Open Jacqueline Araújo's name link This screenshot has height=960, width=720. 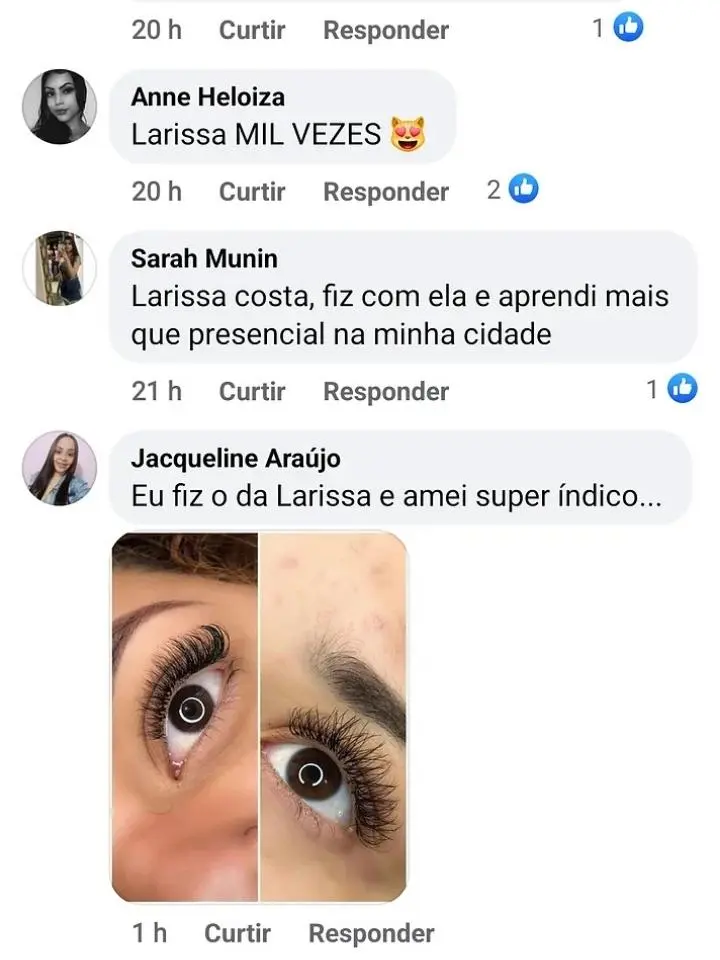point(235,459)
